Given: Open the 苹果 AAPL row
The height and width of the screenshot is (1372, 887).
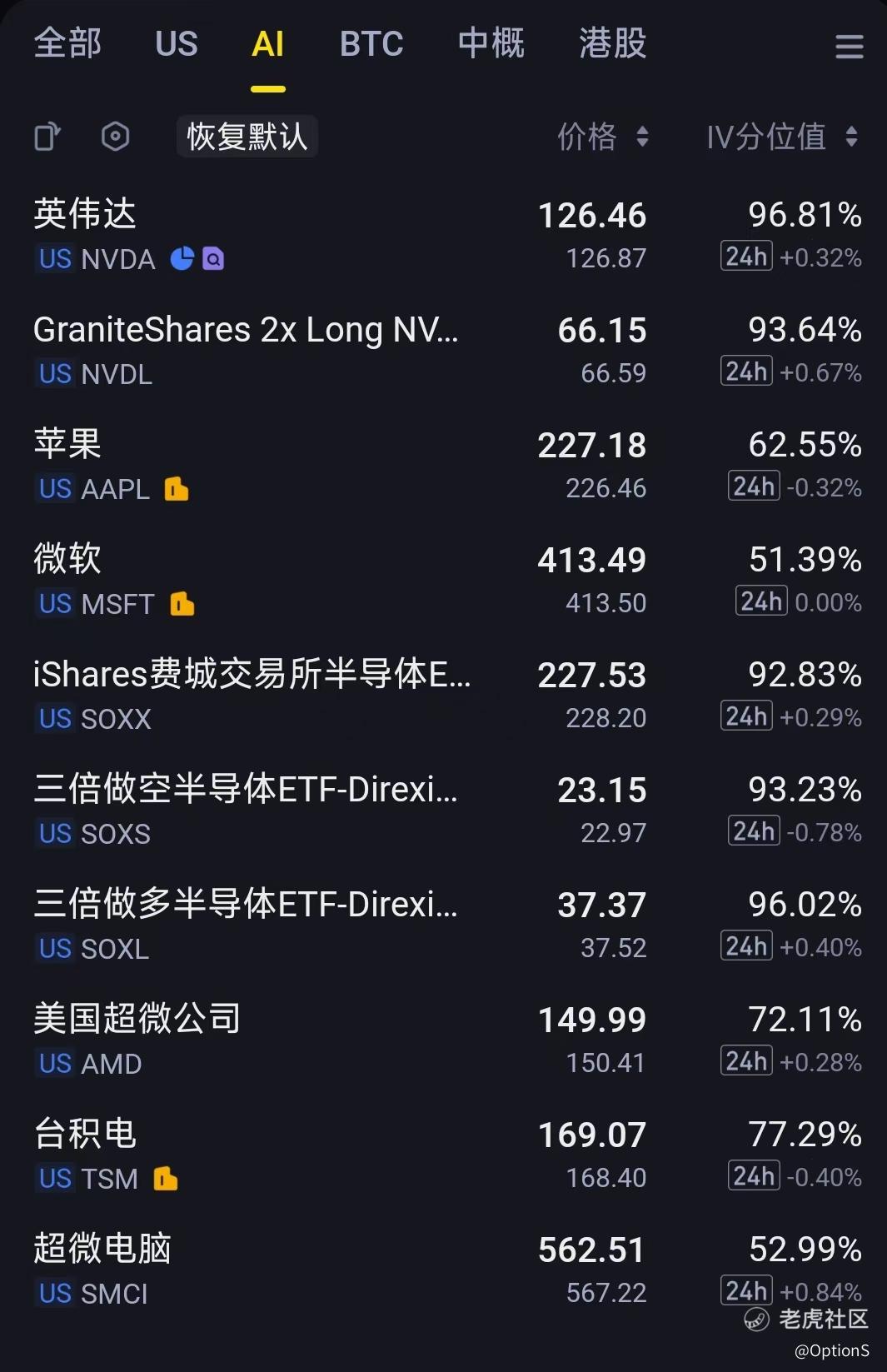Looking at the screenshot, I should (443, 465).
